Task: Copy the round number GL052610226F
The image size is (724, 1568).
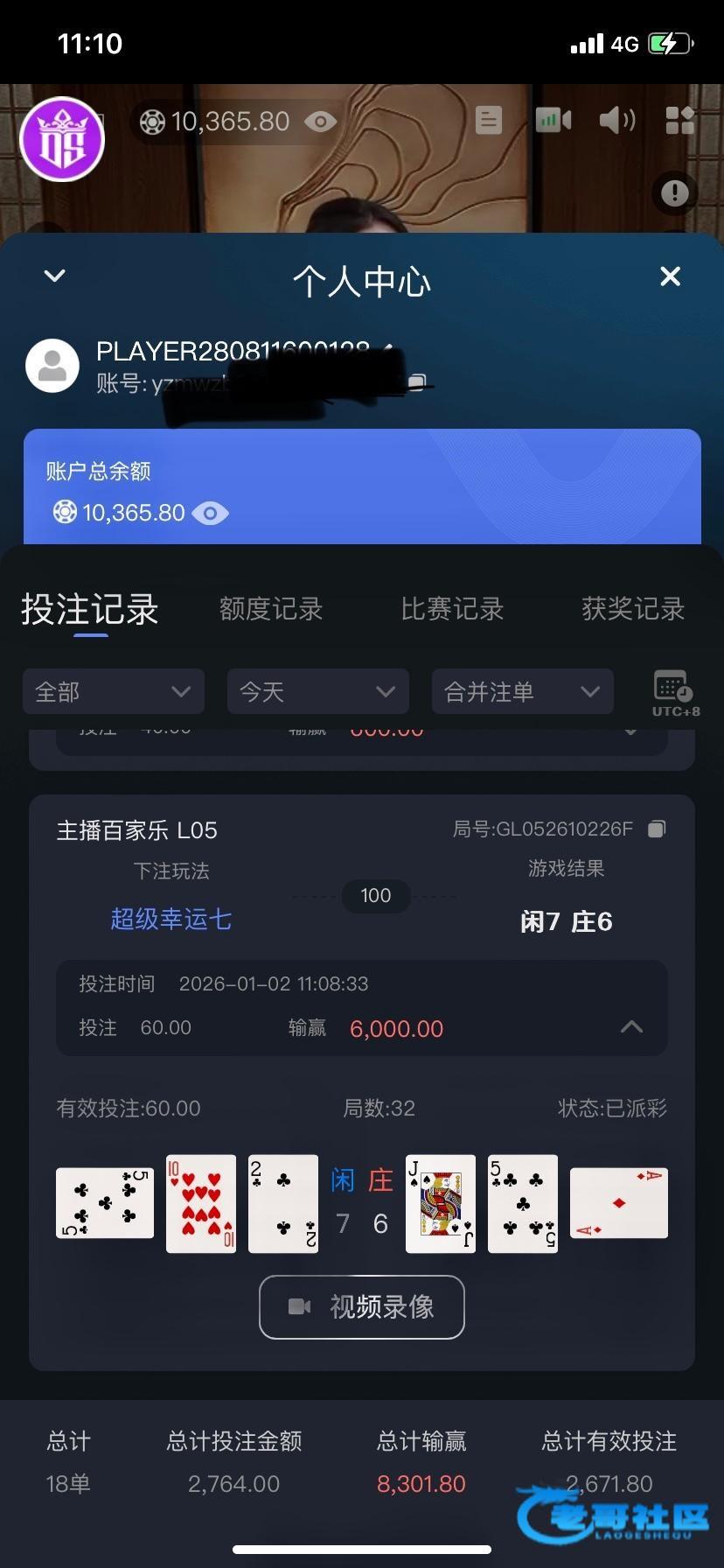Action: coord(657,829)
